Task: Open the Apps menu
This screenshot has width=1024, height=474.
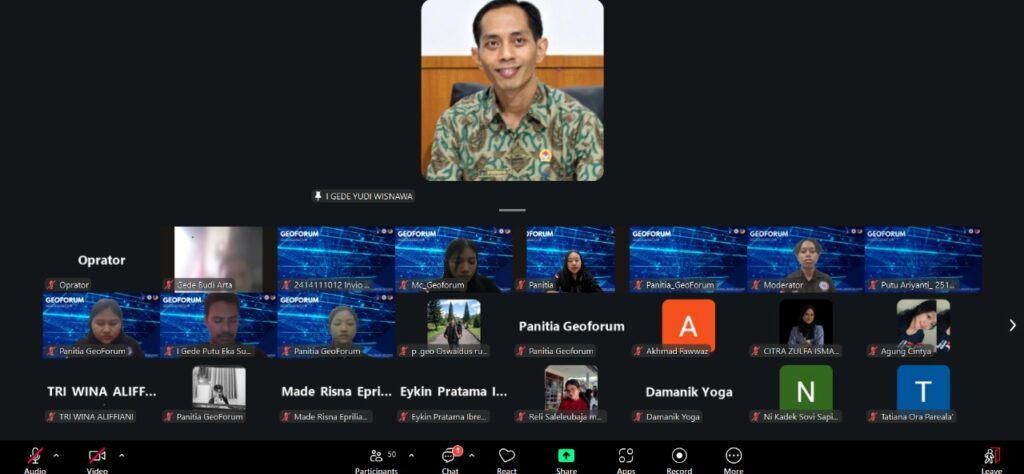Action: pyautogui.click(x=626, y=457)
